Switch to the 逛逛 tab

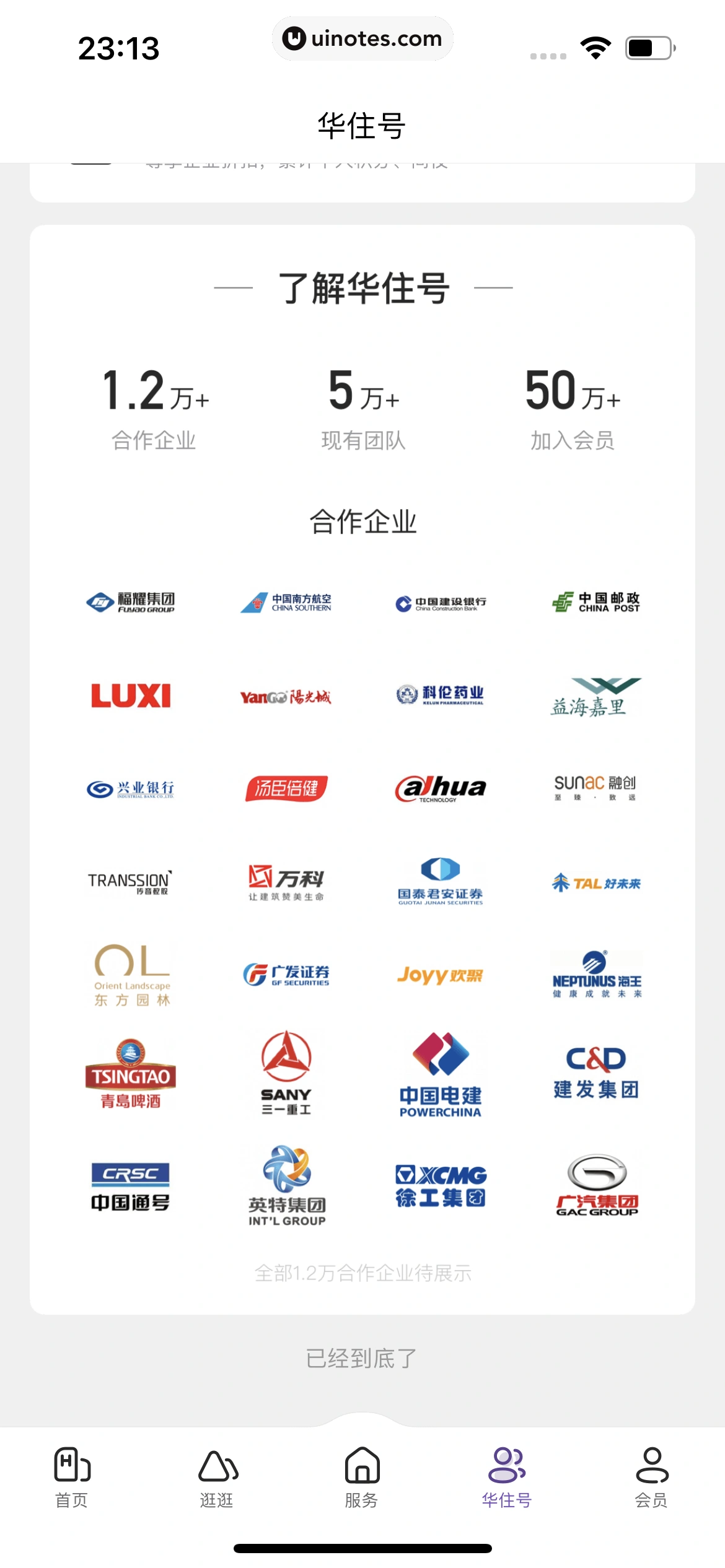pos(217,1476)
